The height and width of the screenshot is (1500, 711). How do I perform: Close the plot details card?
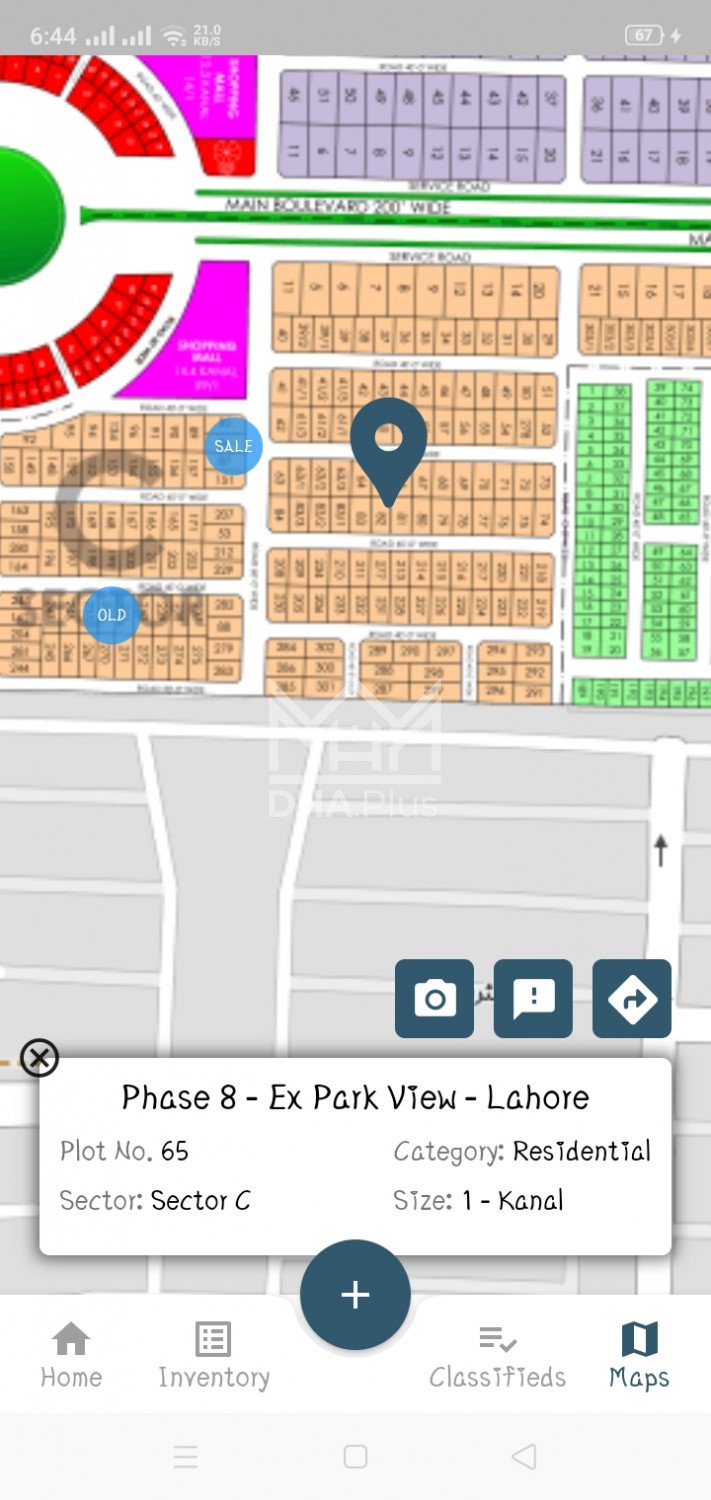tap(39, 1058)
